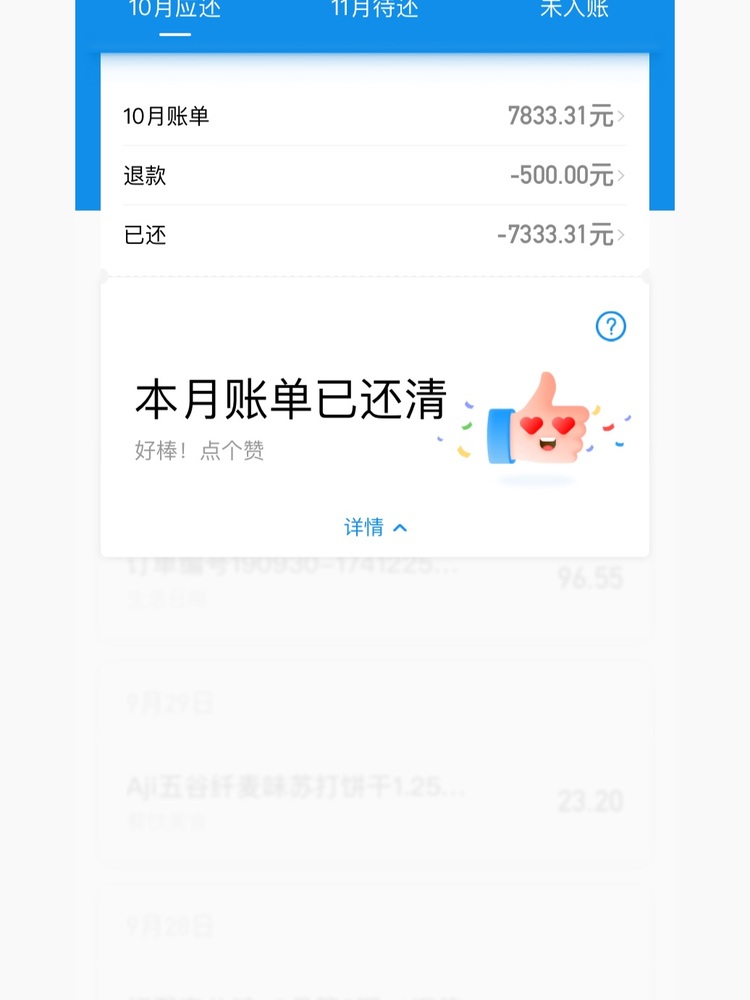Viewport: 750px width, 1000px height.
Task: Open the 已还 repaid amount row
Action: click(x=374, y=236)
